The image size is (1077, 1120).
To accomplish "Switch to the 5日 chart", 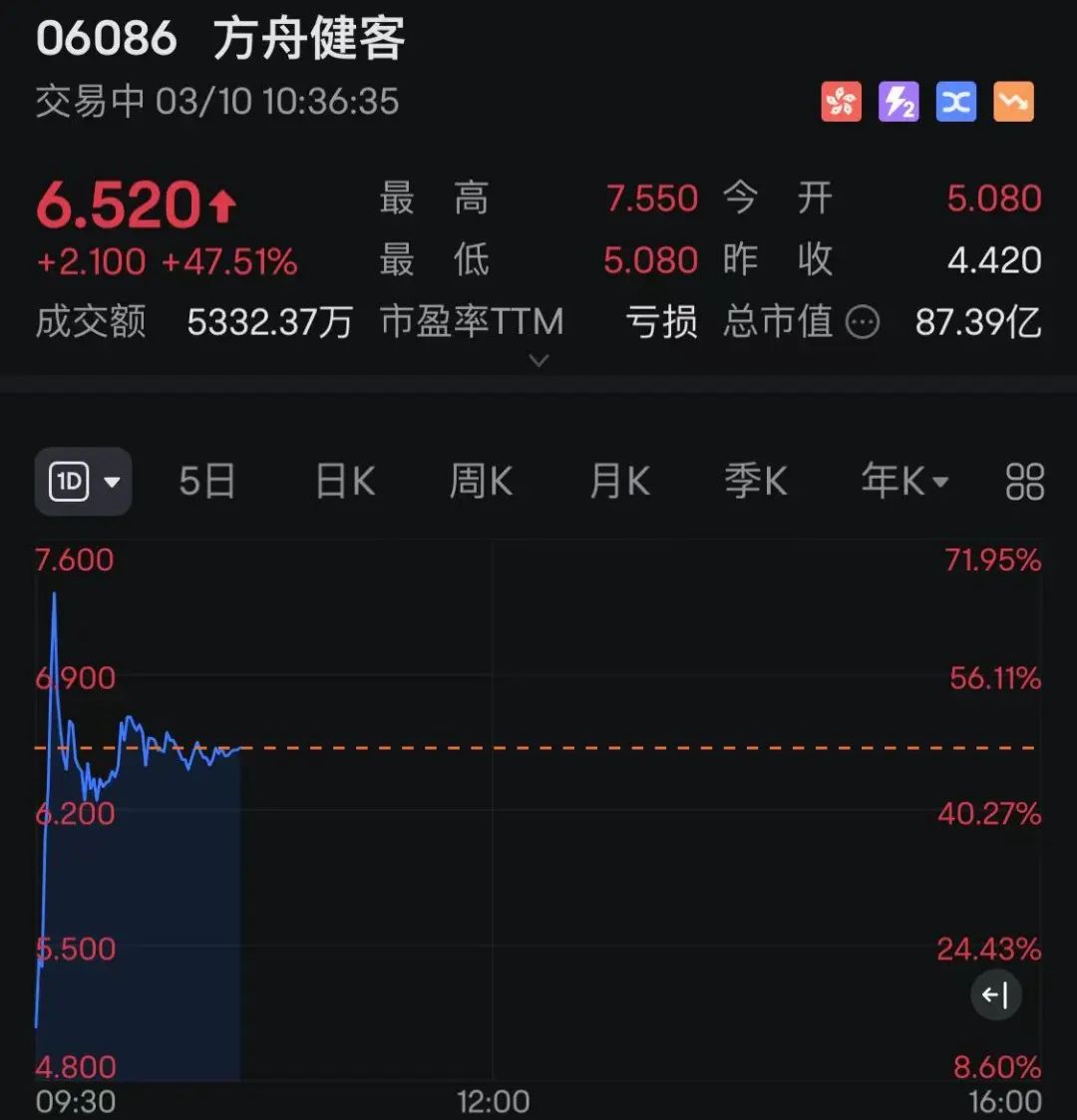I will (x=207, y=483).
